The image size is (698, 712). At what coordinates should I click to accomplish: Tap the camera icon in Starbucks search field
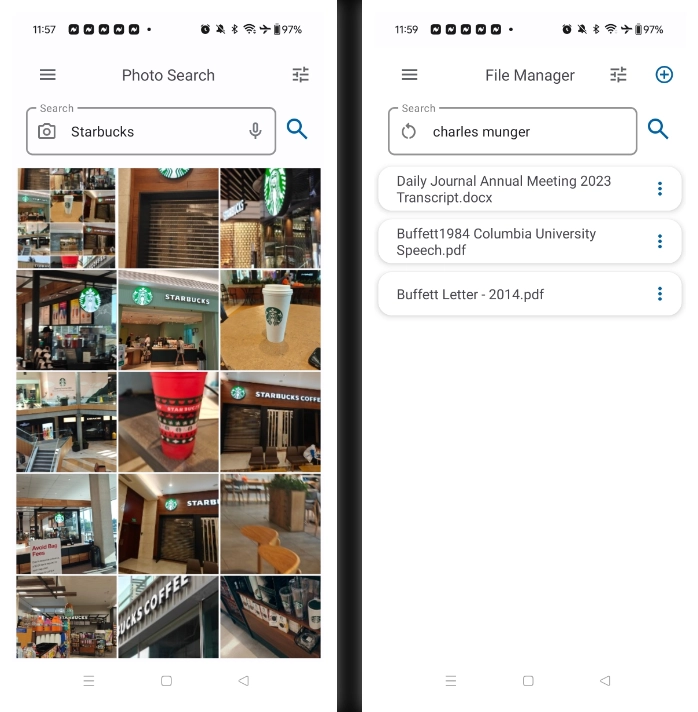coord(47,131)
